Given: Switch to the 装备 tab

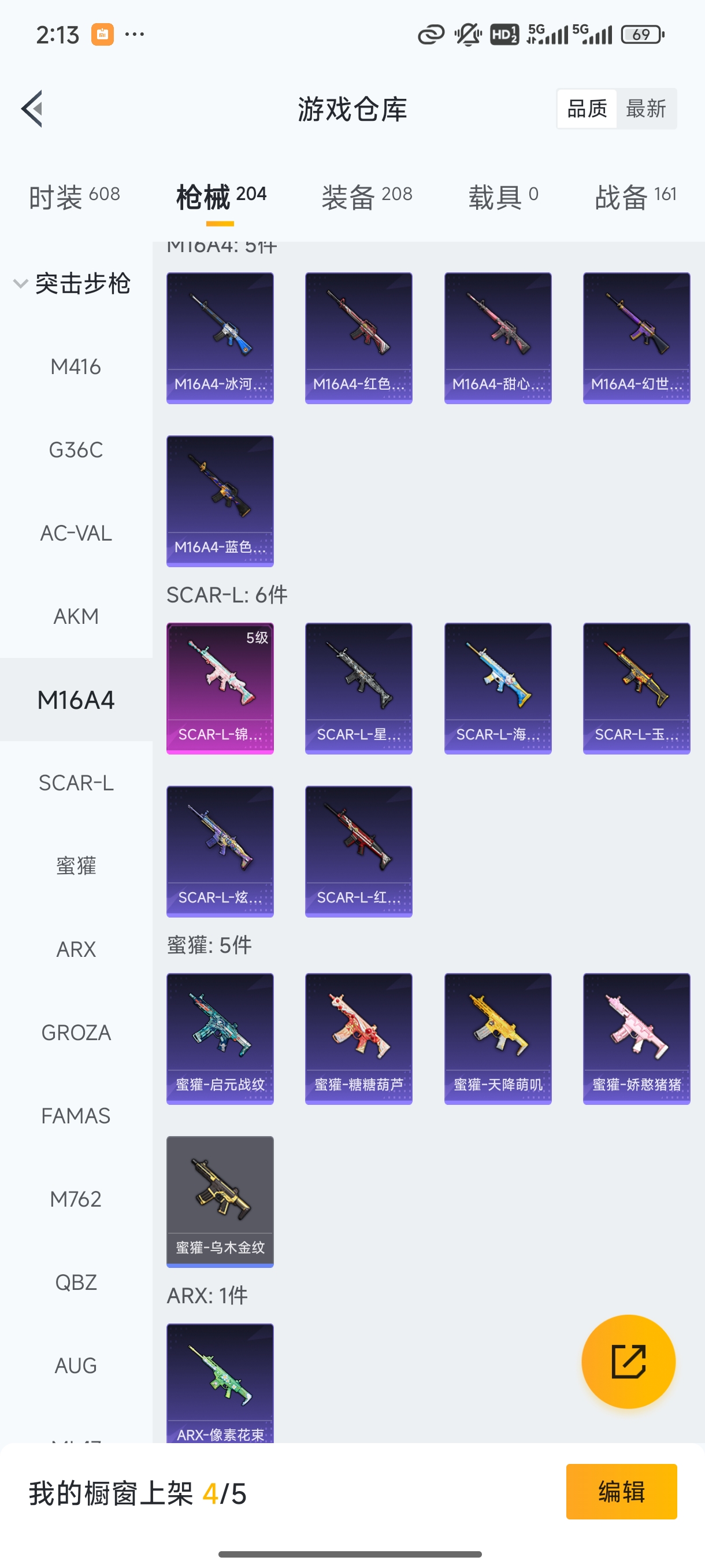Looking at the screenshot, I should [x=367, y=197].
